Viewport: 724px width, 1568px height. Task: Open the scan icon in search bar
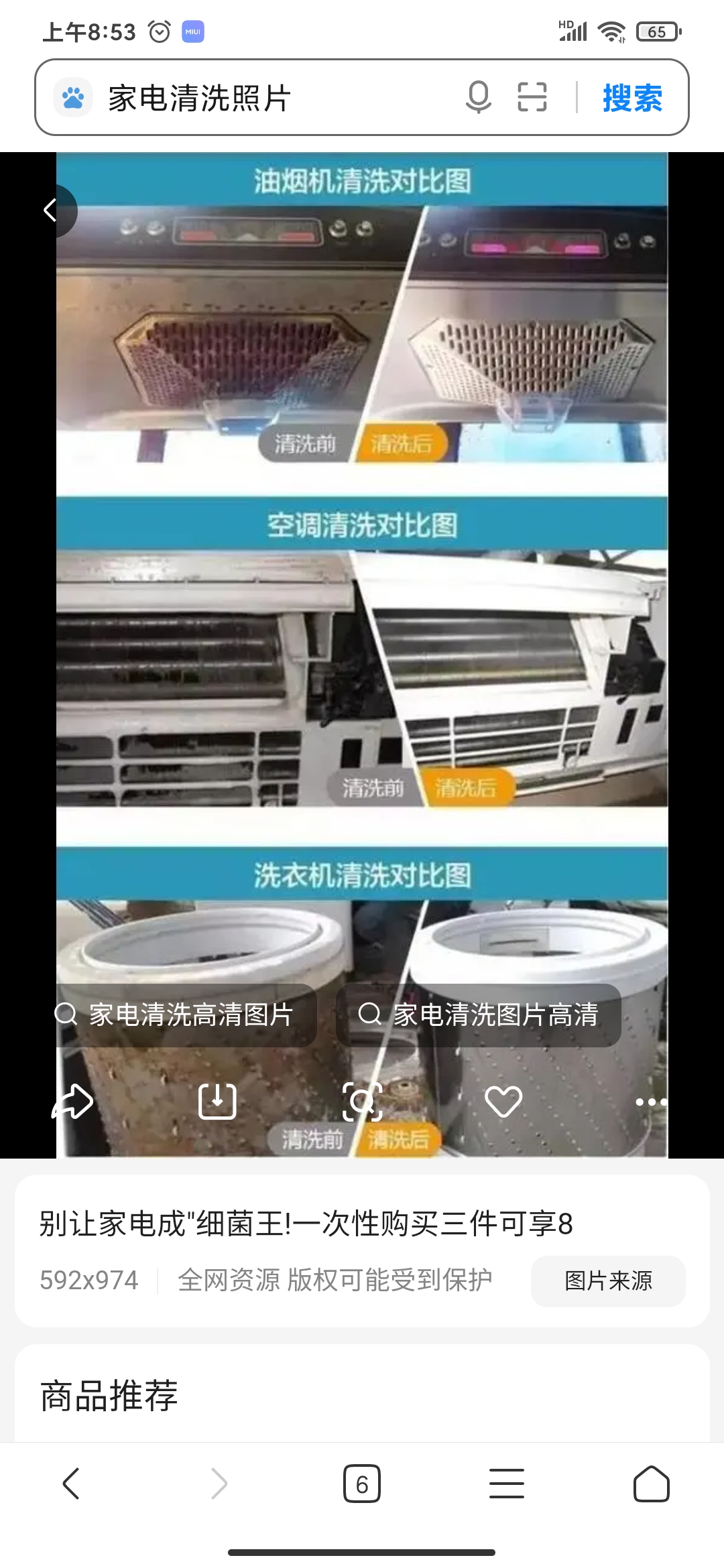[x=532, y=98]
